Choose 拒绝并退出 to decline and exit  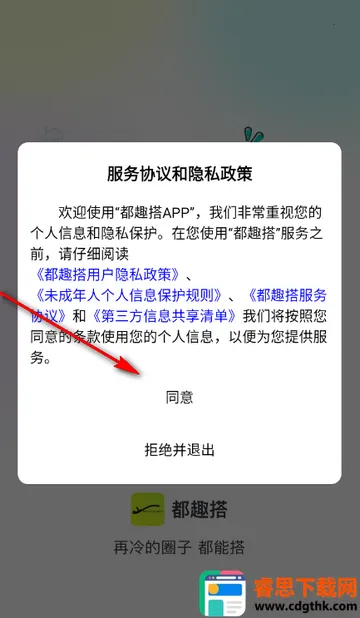179,450
